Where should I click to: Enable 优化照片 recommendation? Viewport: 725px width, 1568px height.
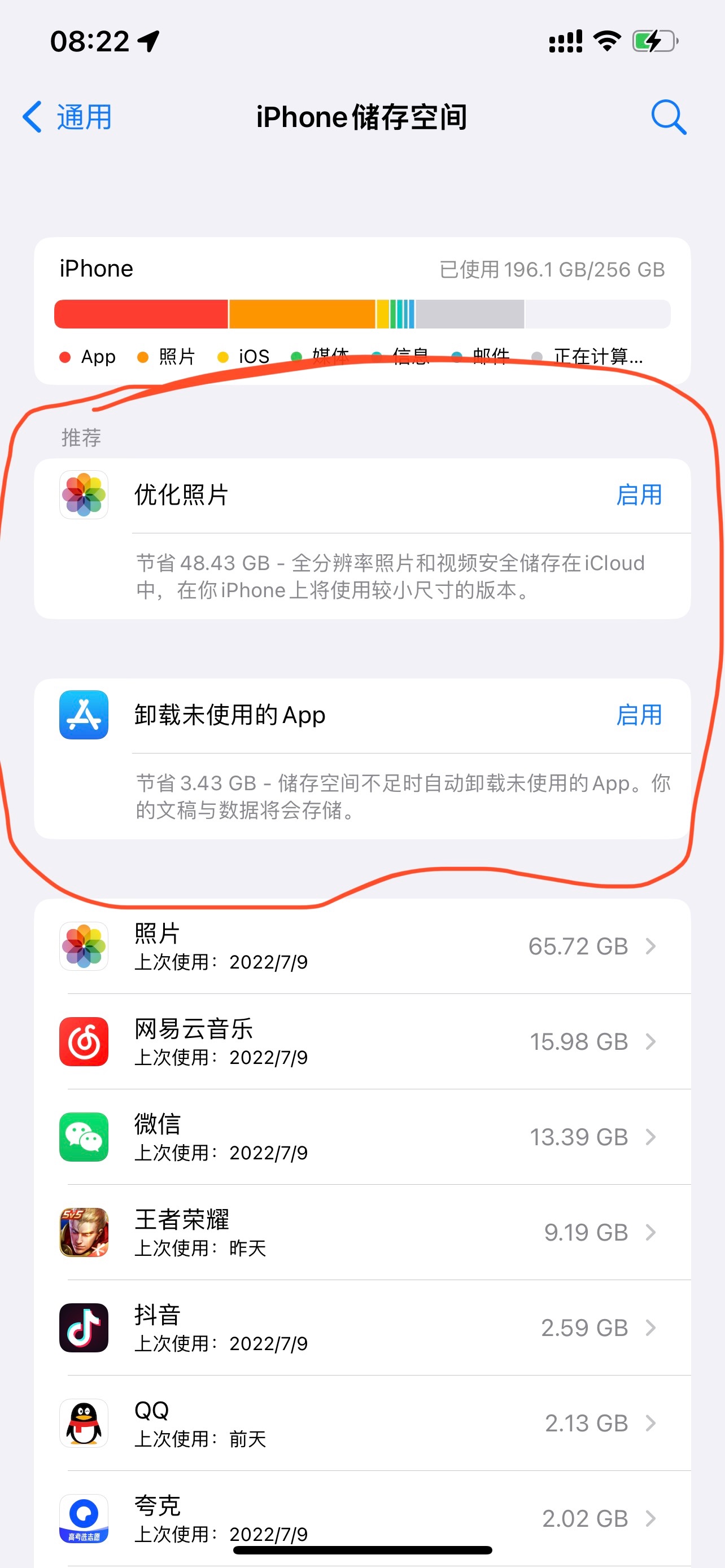point(639,495)
